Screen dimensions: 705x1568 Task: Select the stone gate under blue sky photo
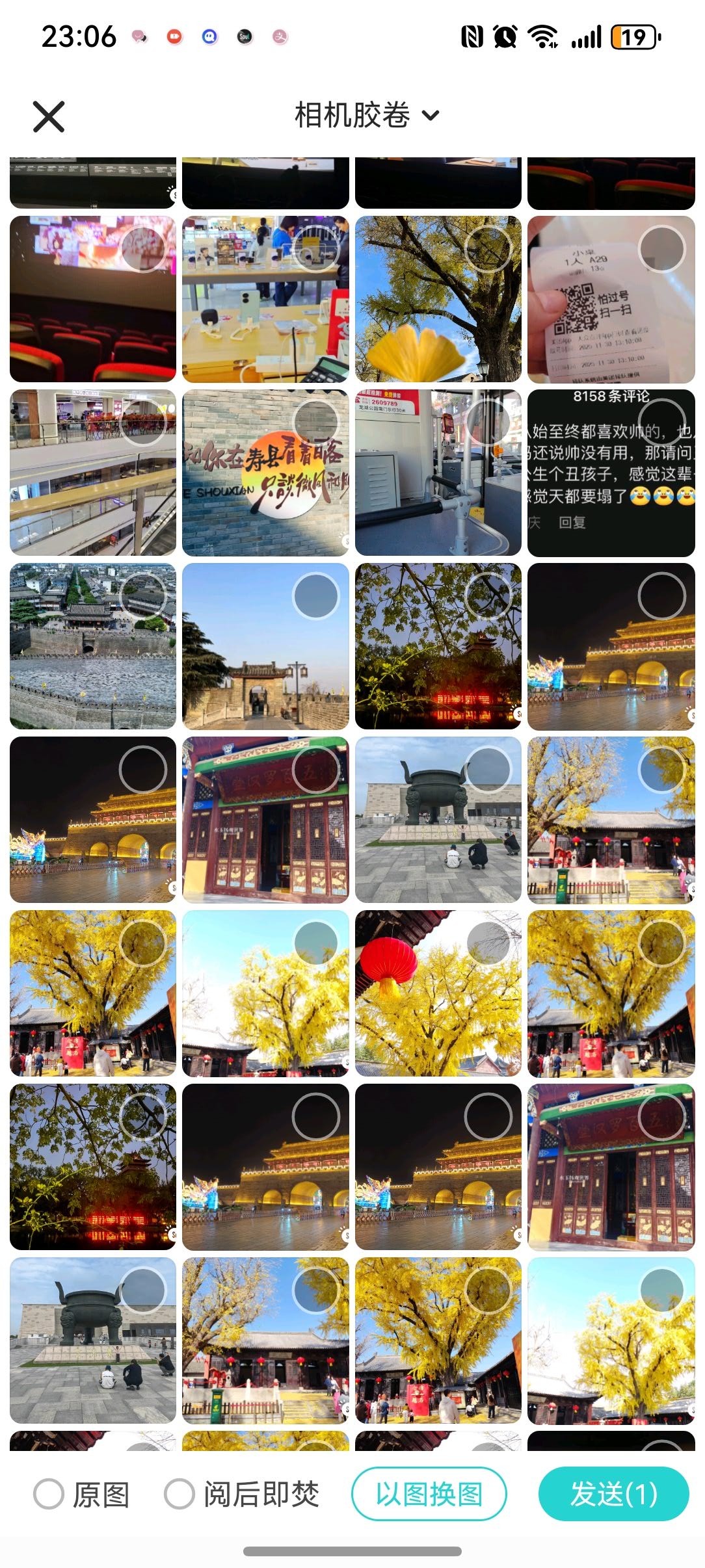tap(316, 596)
